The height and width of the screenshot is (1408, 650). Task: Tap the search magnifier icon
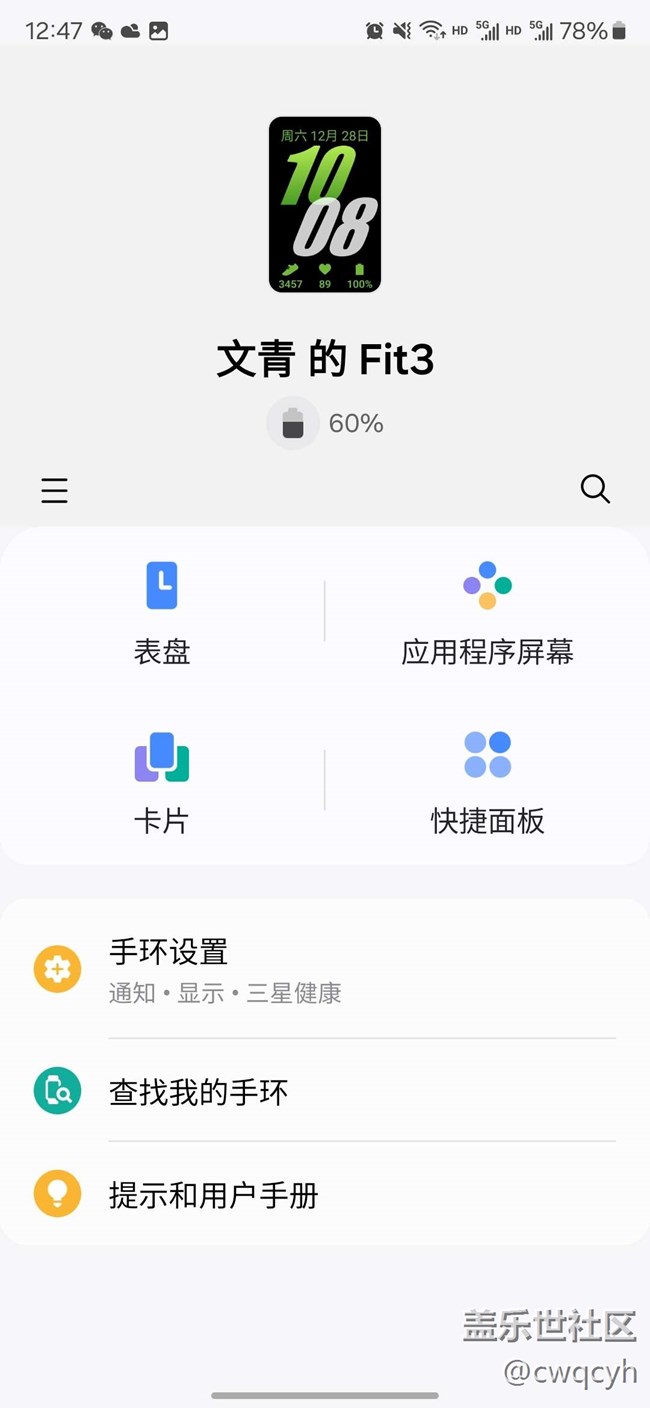(x=595, y=489)
